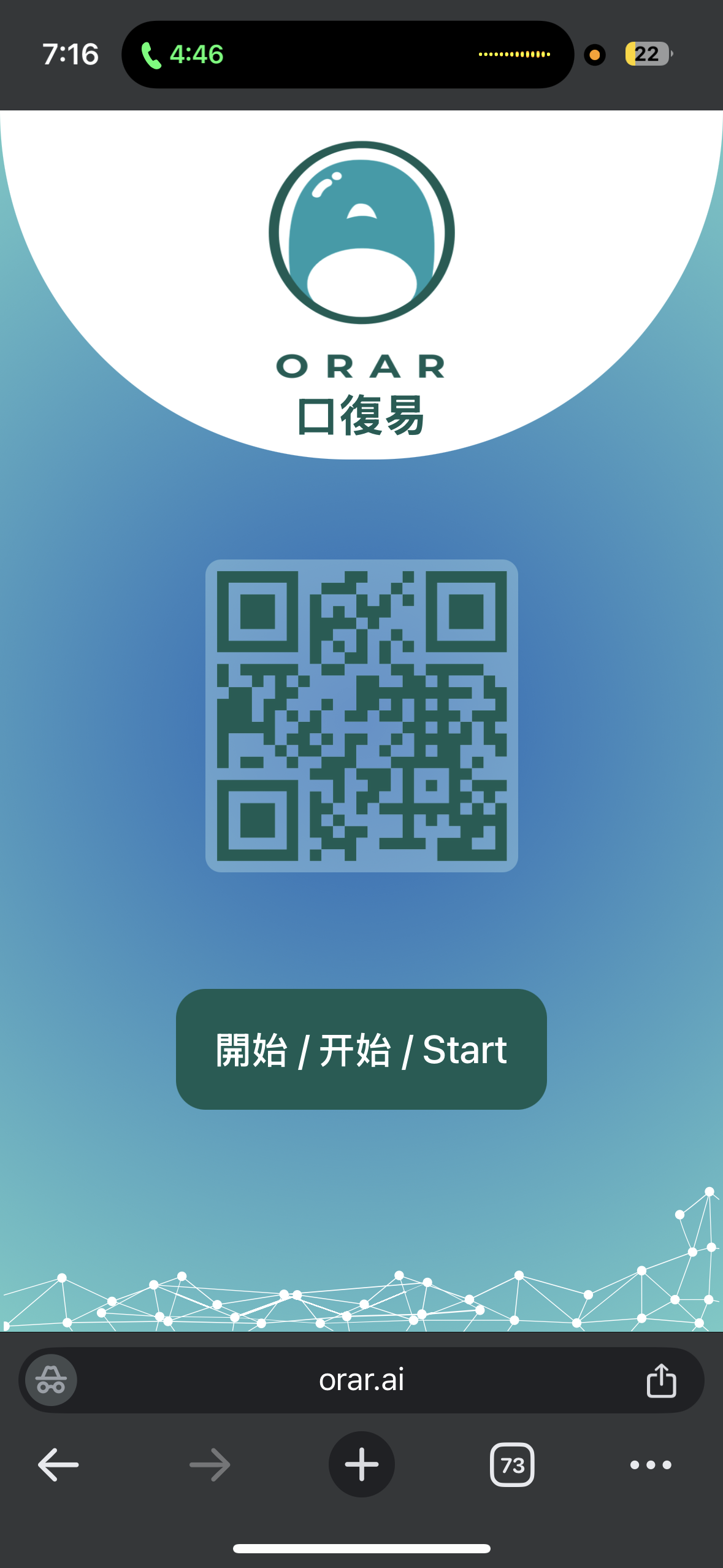This screenshot has height=1568, width=723.
Task: Open the incognito mode icon
Action: click(x=52, y=1380)
